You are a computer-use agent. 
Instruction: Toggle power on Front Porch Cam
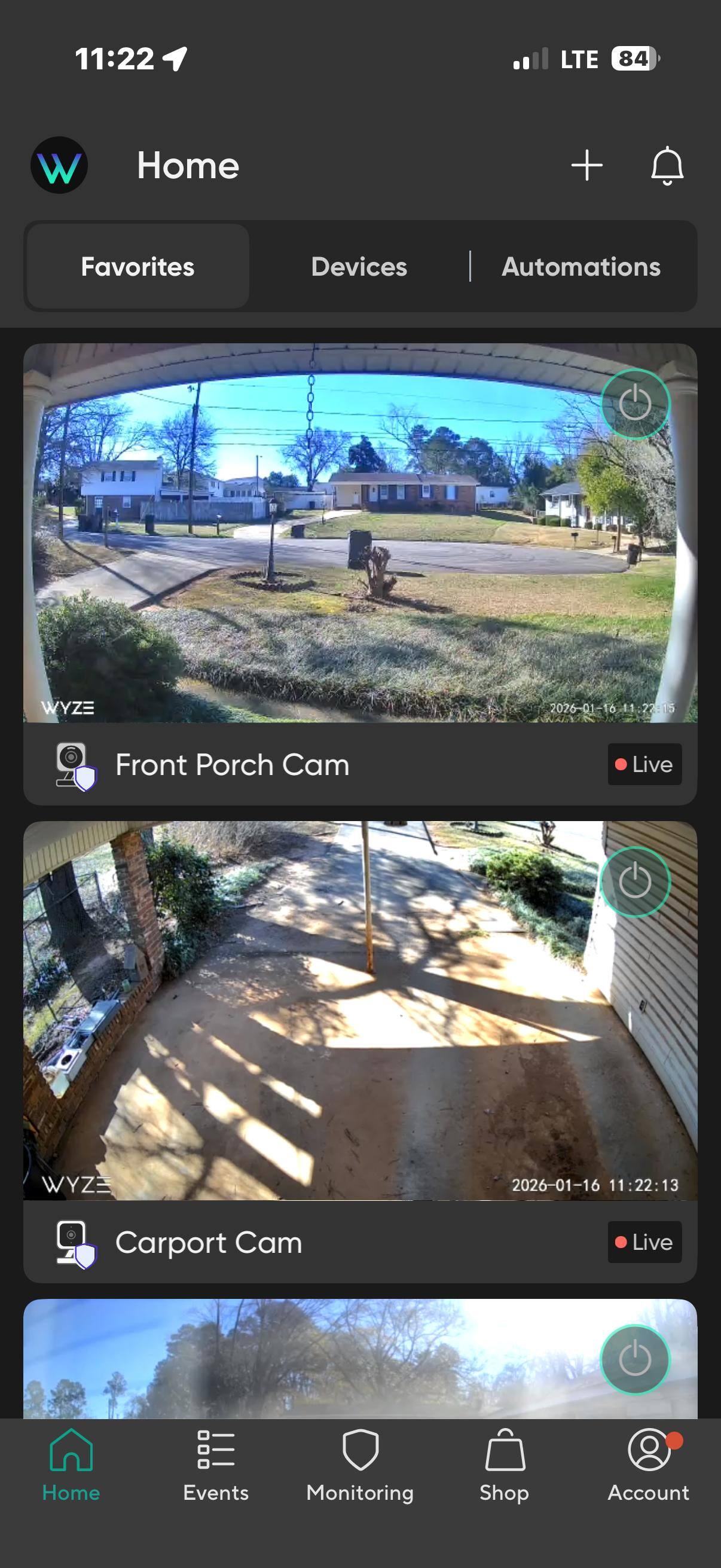point(636,404)
